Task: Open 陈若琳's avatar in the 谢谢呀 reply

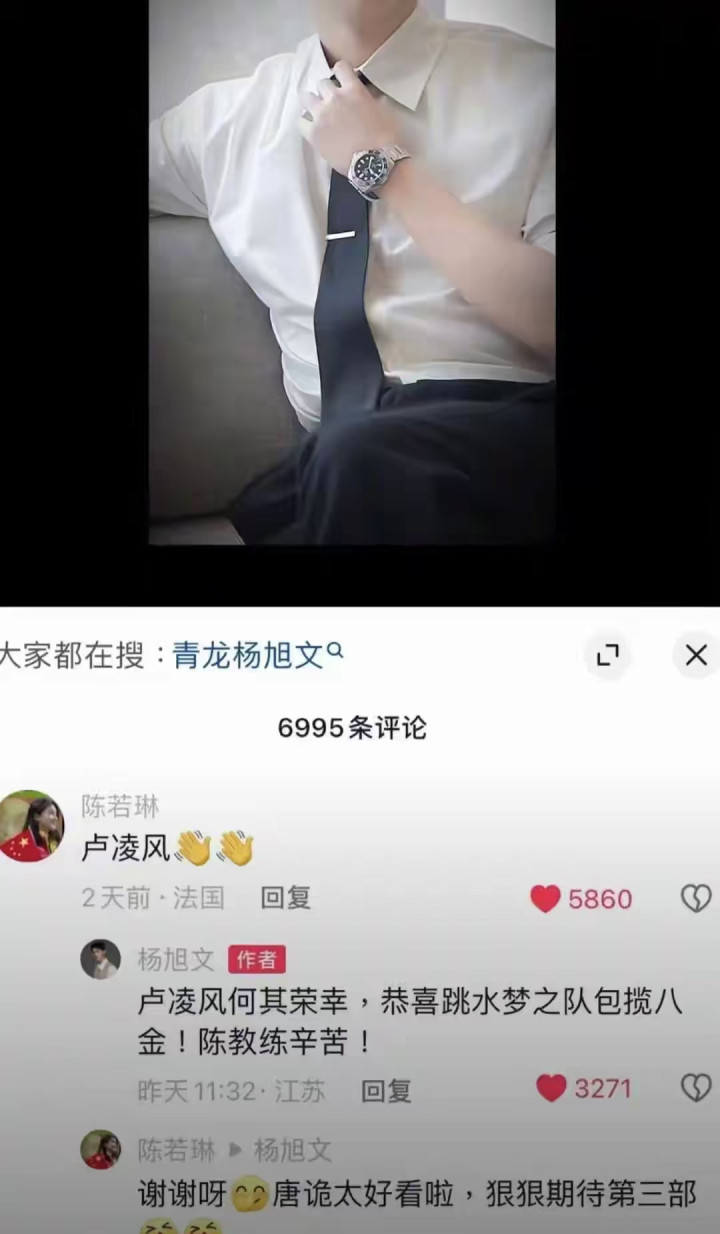Action: 100,1150
